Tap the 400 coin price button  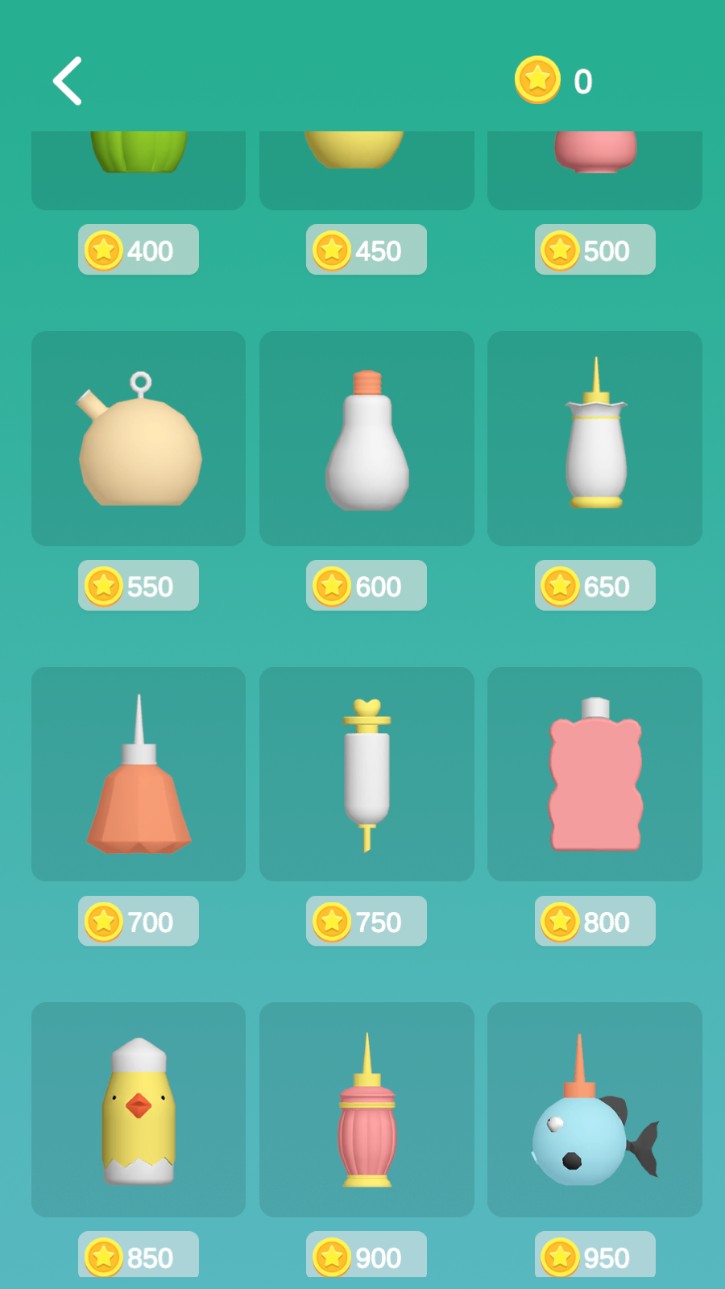[x=139, y=250]
